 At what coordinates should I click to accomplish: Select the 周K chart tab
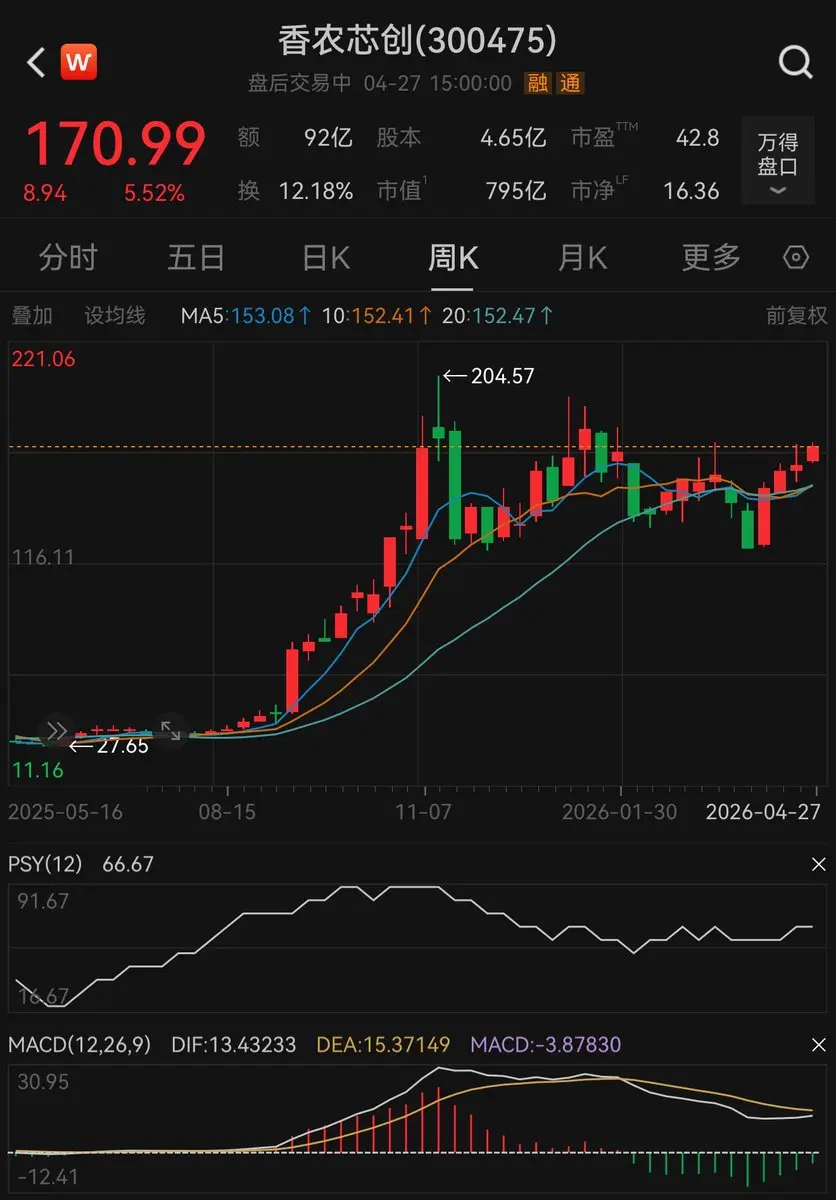[453, 258]
